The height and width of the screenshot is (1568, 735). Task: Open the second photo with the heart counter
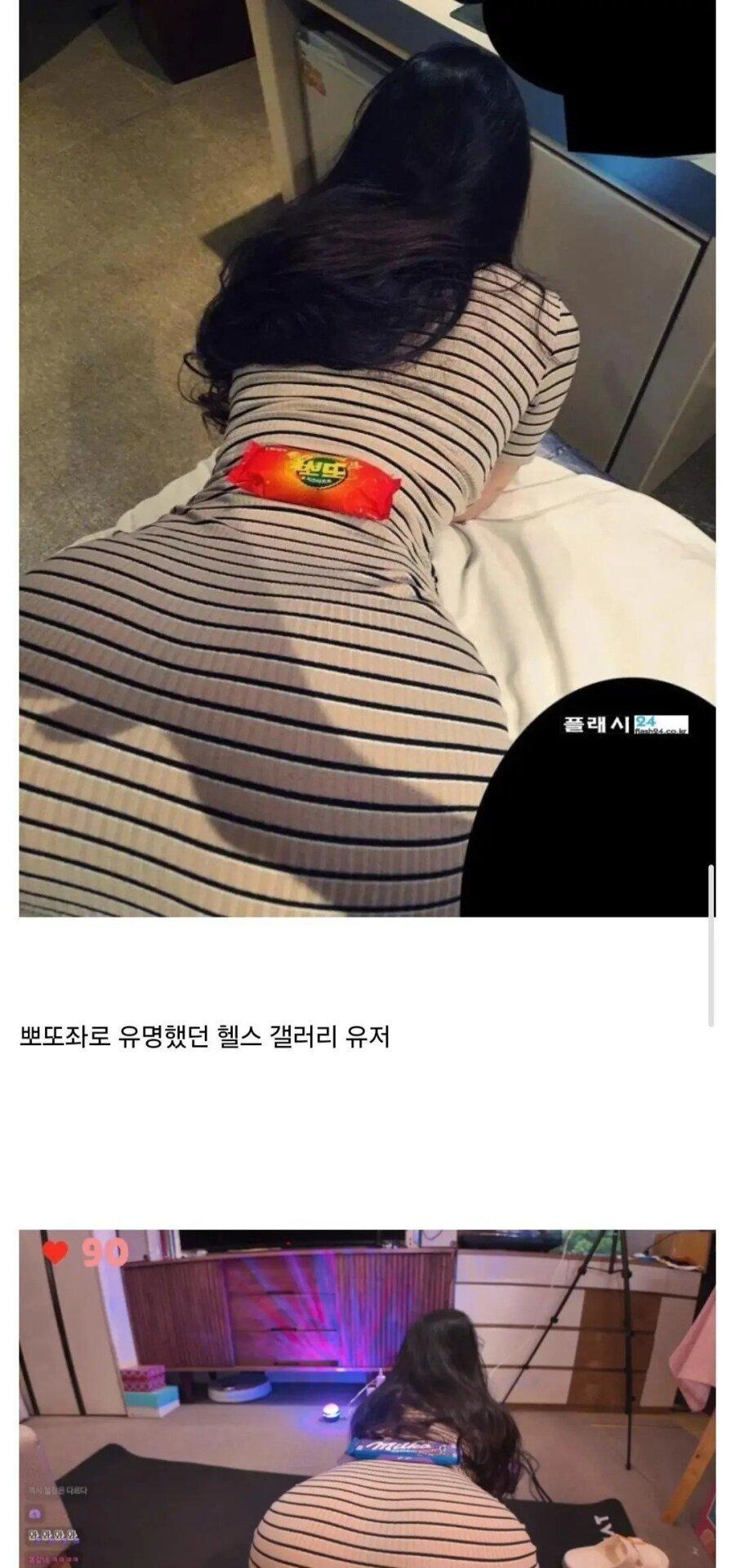coord(367,1397)
